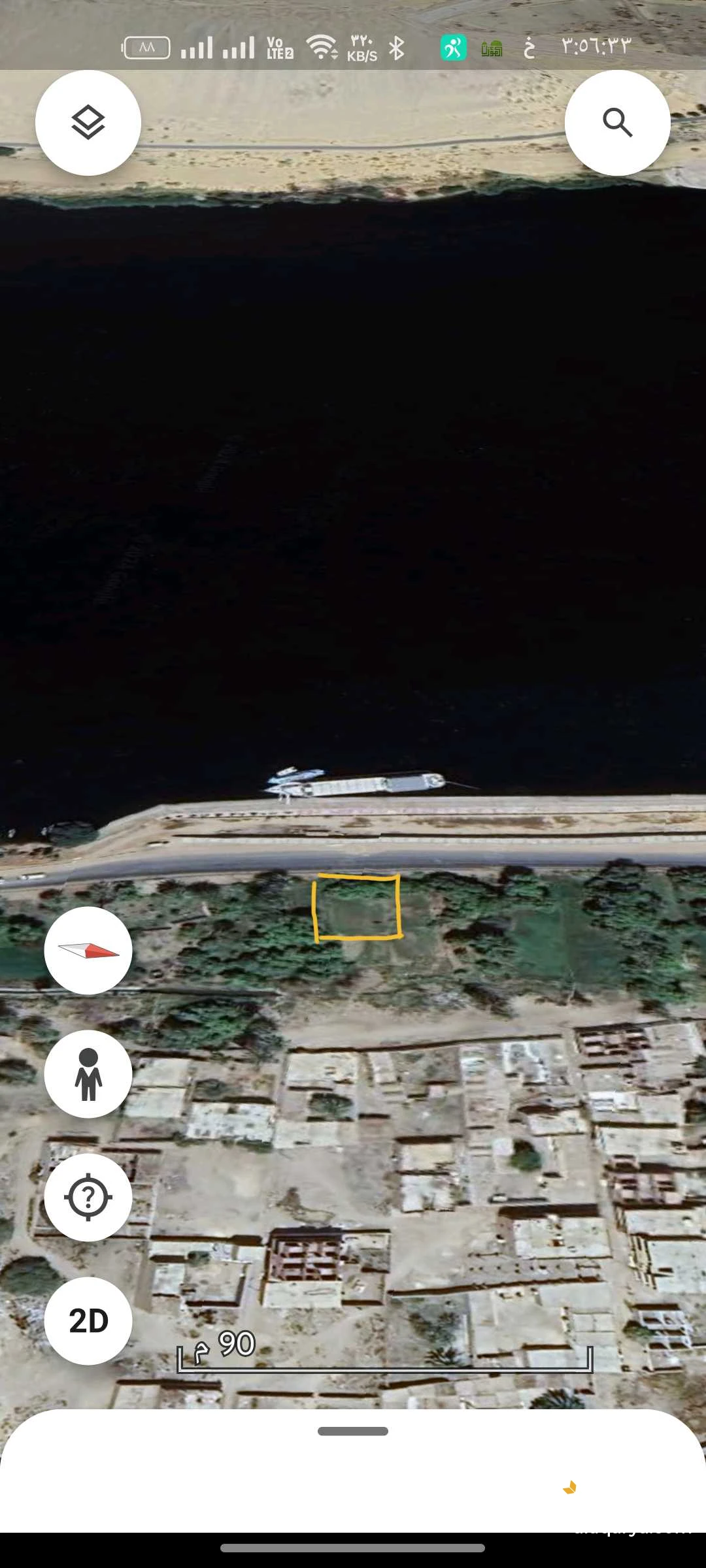Viewport: 706px width, 1568px height.
Task: Center map on my location
Action: [88, 1198]
